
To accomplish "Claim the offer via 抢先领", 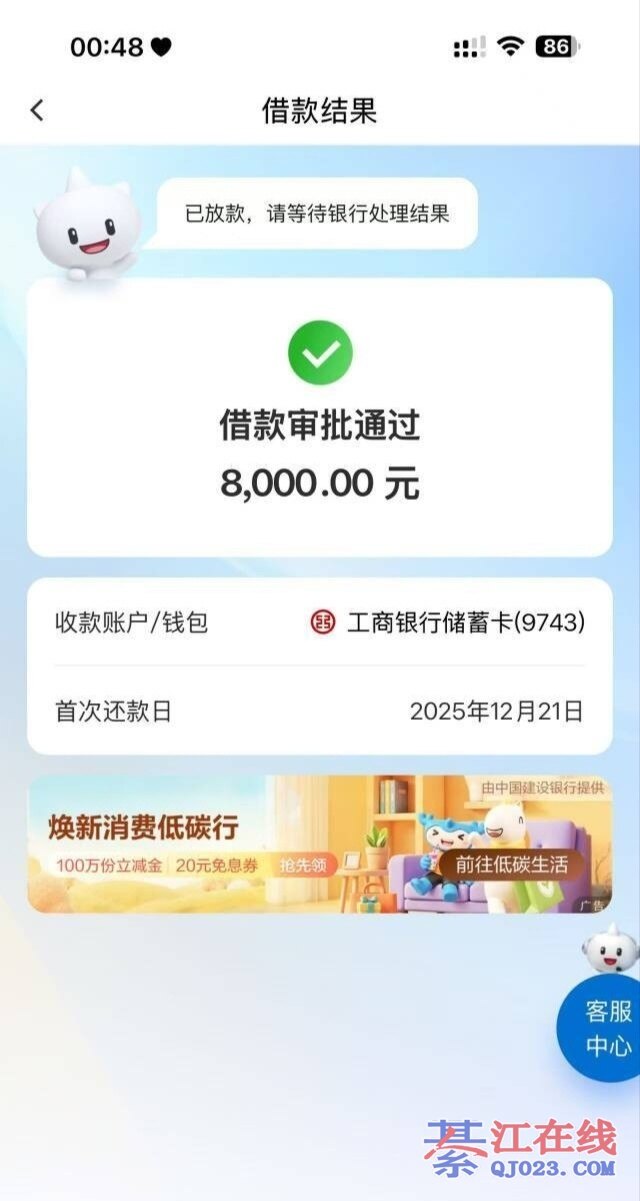I will click(303, 866).
